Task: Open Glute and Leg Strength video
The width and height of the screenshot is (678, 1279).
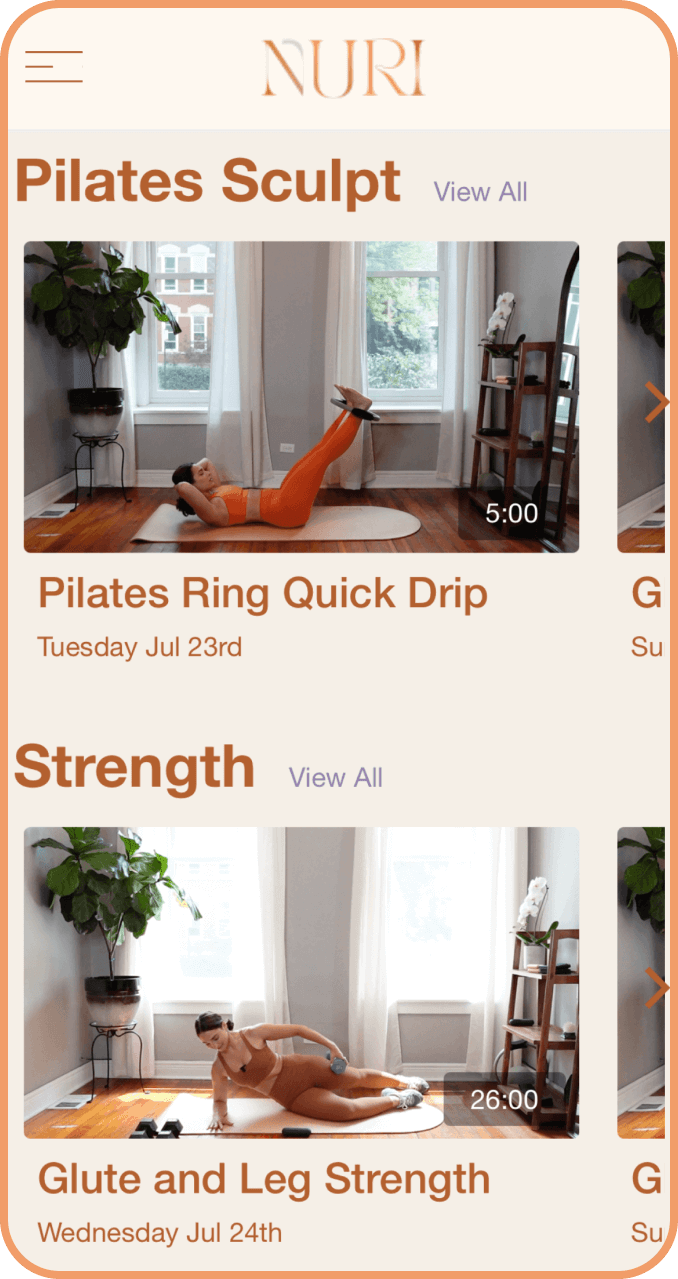Action: pyautogui.click(x=301, y=982)
